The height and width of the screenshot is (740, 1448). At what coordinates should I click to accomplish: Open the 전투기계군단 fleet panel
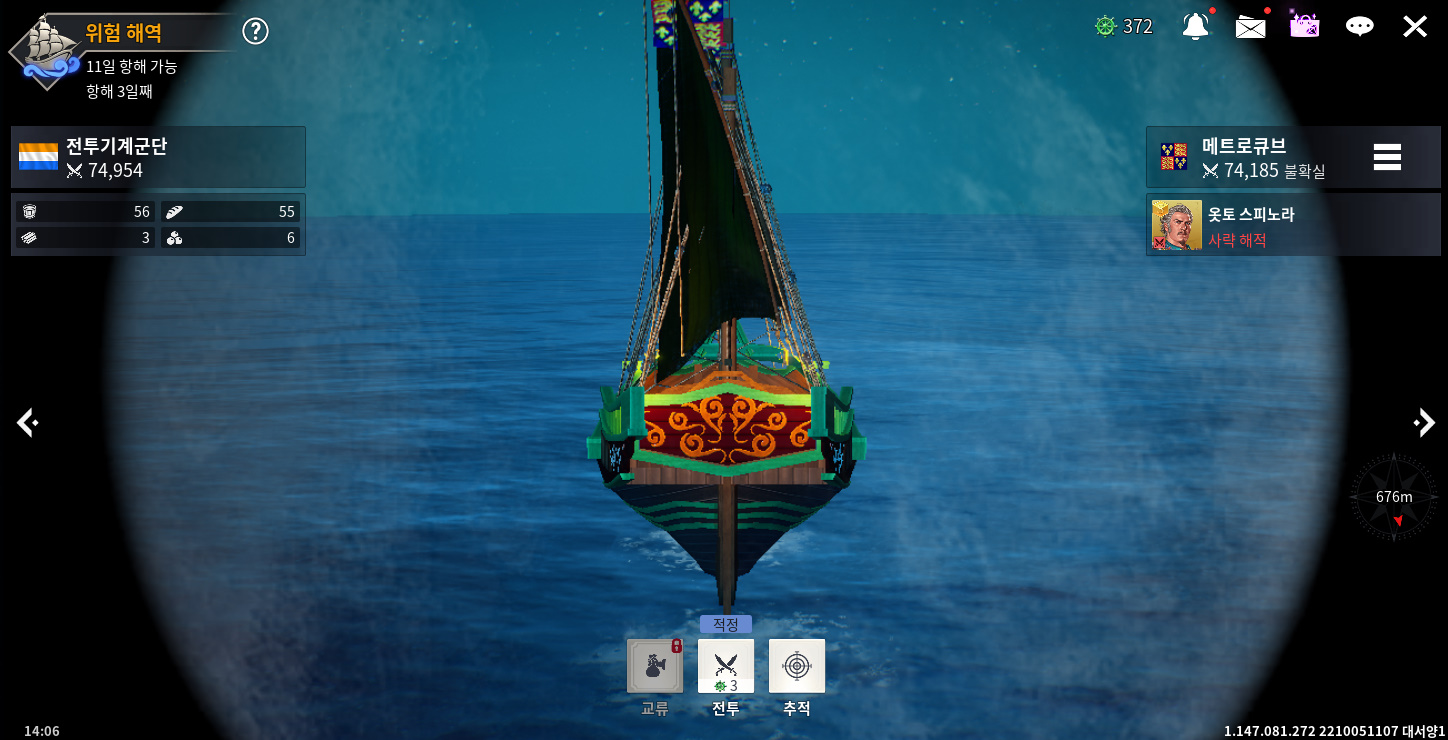(x=158, y=157)
